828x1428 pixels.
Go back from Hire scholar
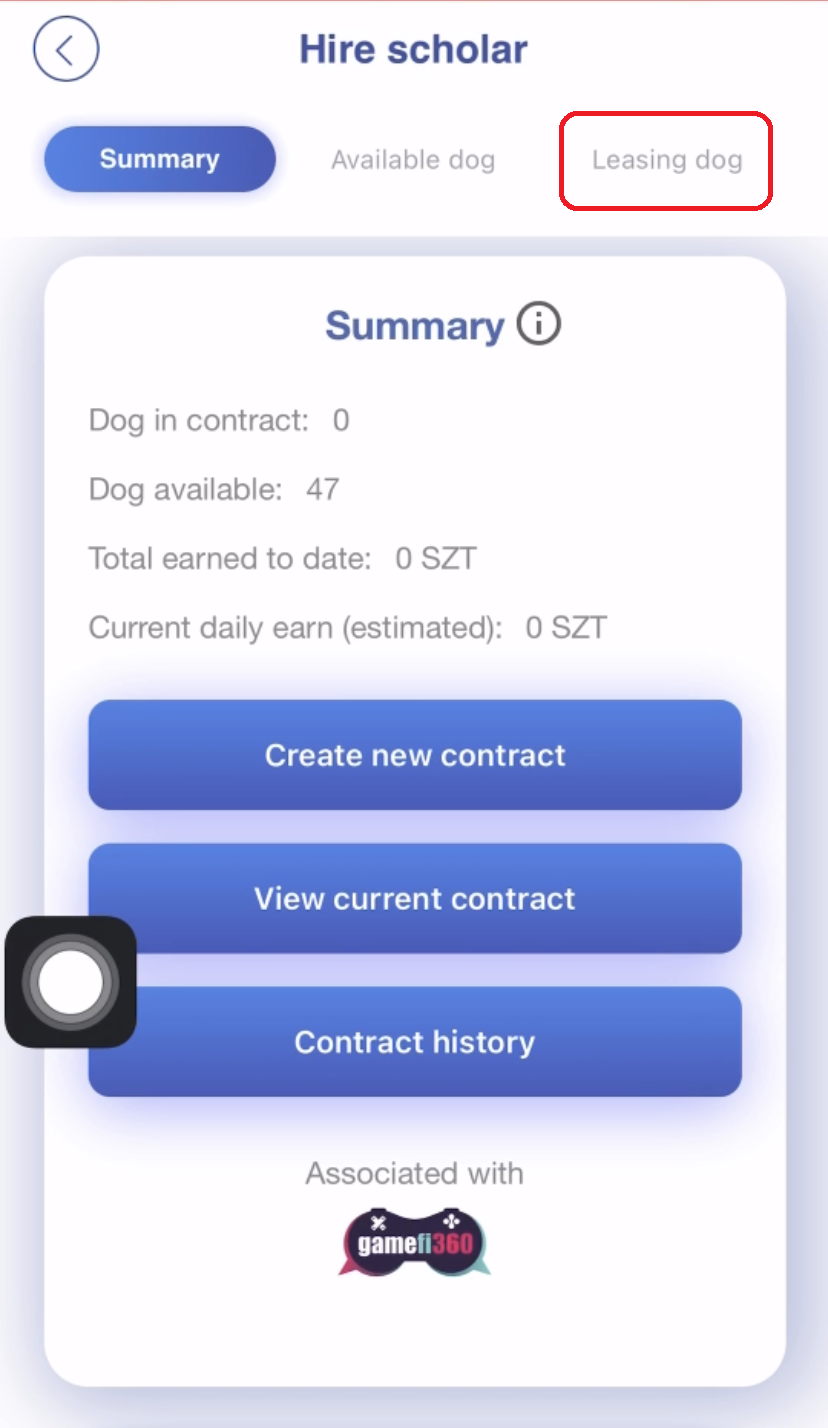click(66, 49)
